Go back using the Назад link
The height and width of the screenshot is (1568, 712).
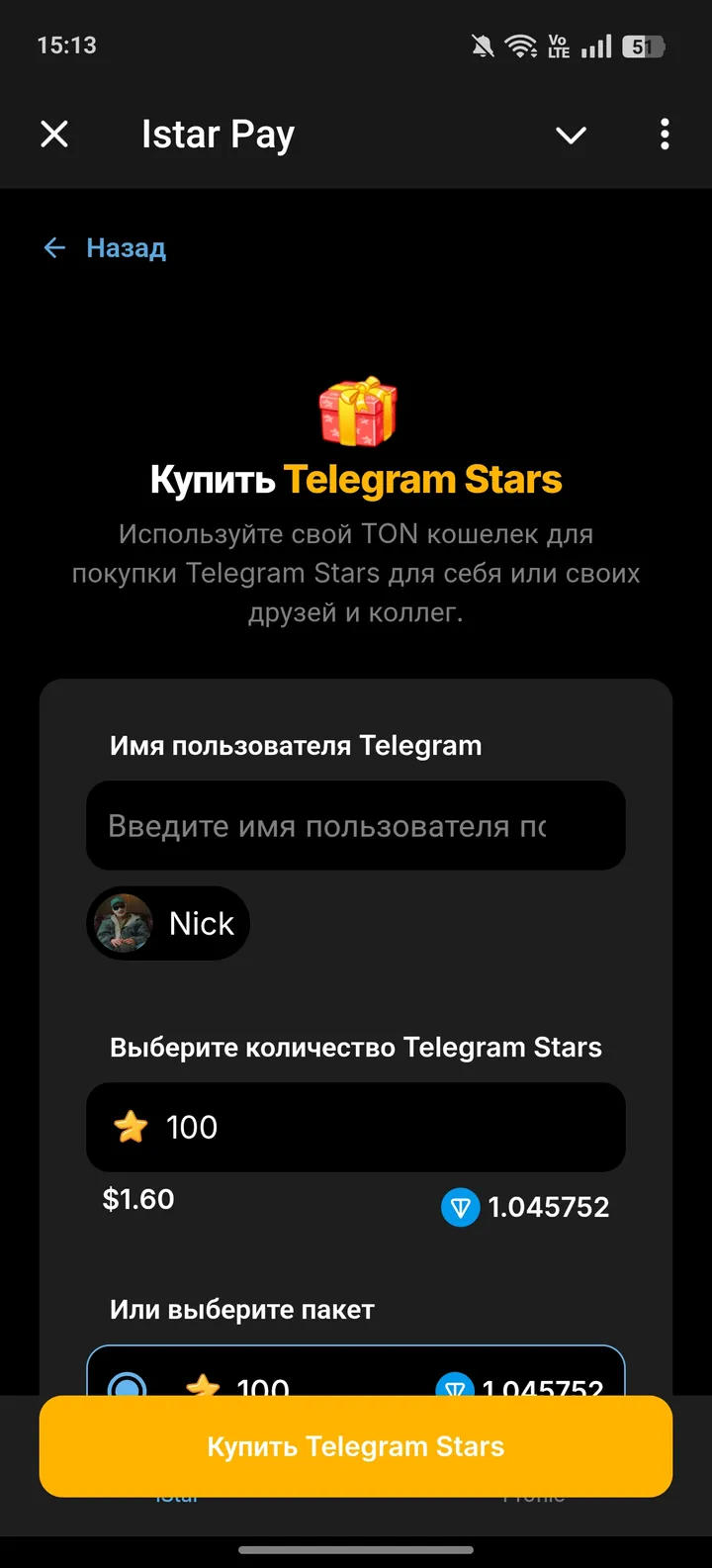[126, 247]
